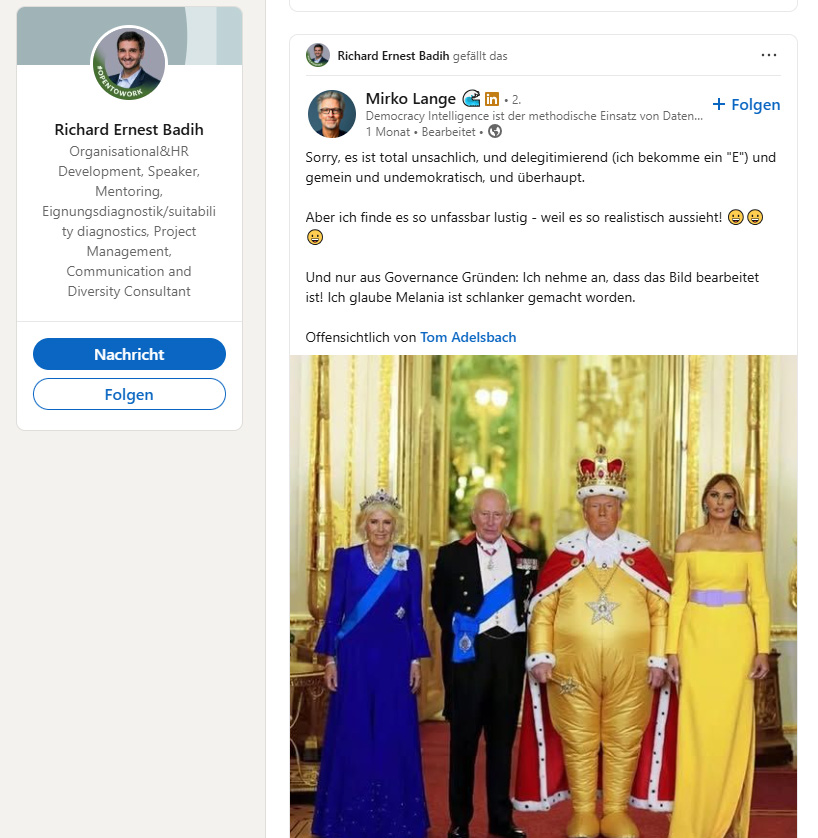
Task: Open Mirko Lange's profile picture
Action: click(331, 113)
